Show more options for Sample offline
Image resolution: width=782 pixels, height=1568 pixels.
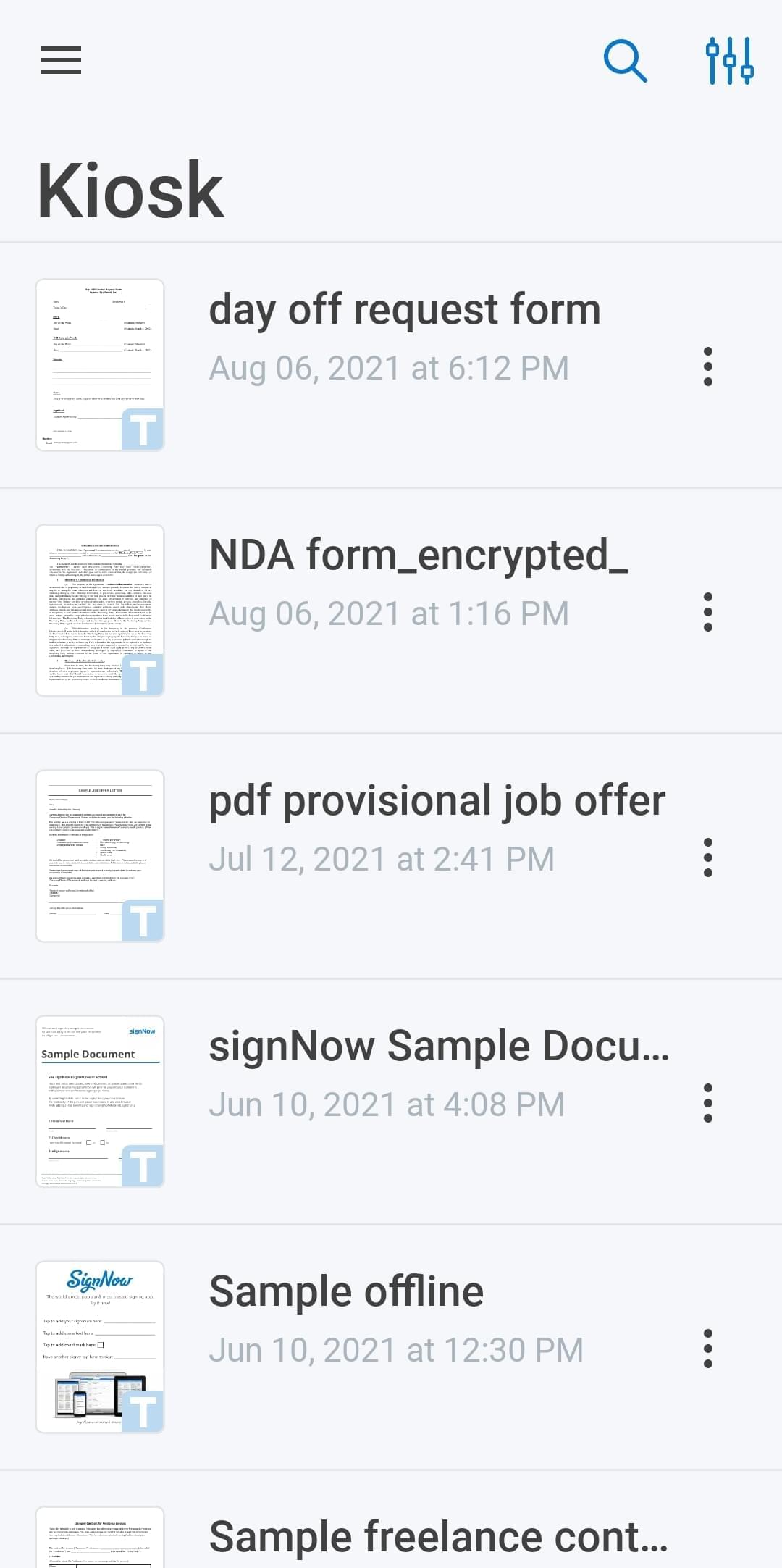pos(708,1349)
